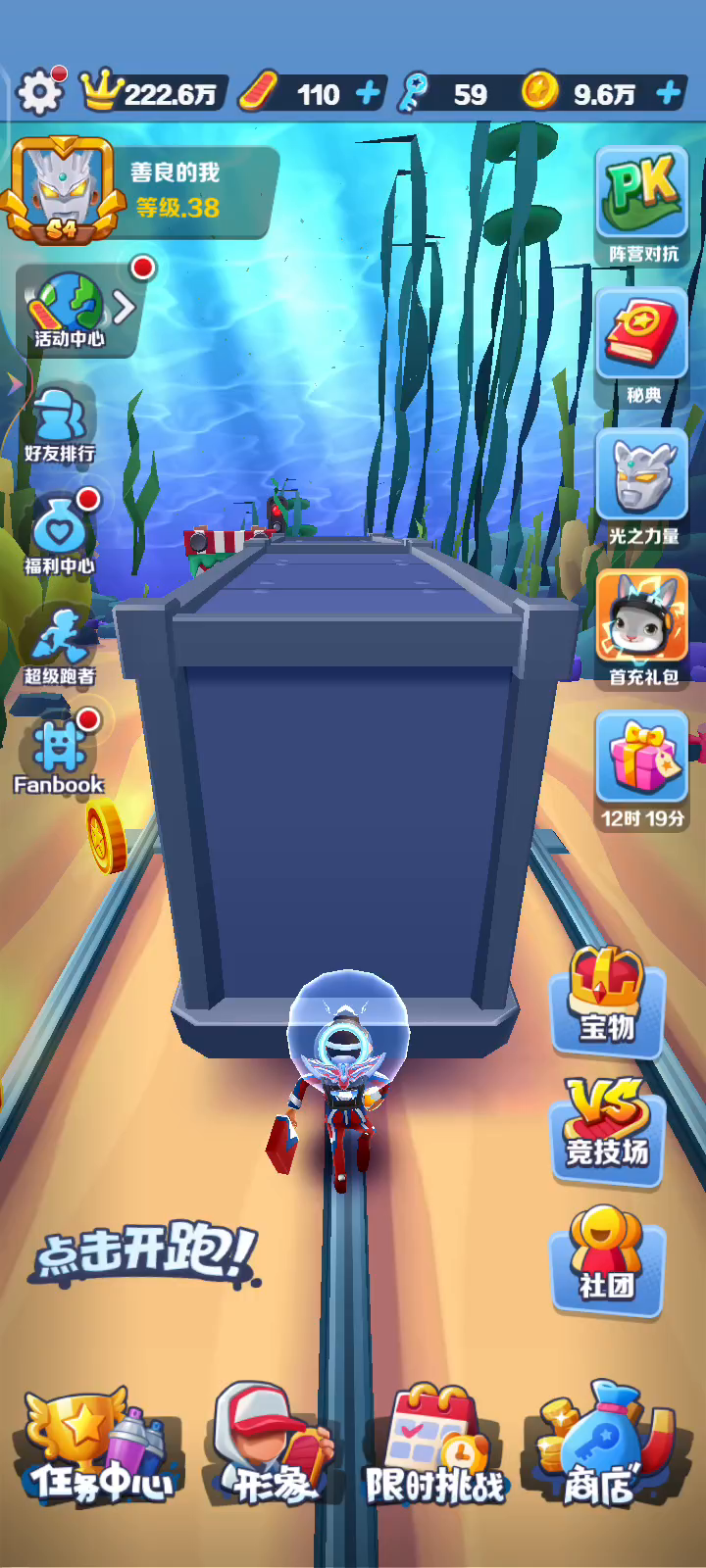Open the timed gift box
This screenshot has height=1568, width=706.
point(642,771)
